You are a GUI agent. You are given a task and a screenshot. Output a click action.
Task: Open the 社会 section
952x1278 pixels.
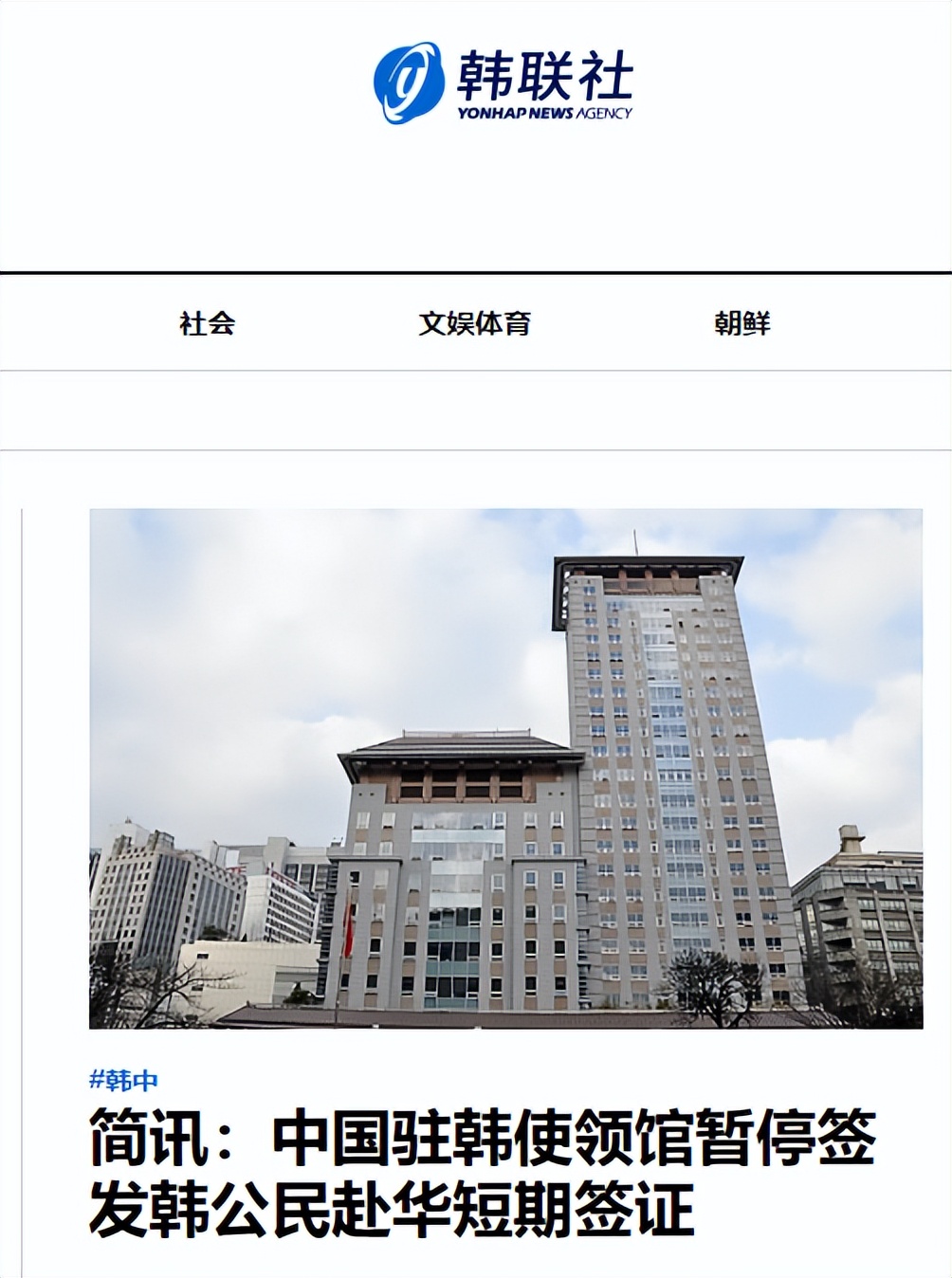[205, 323]
